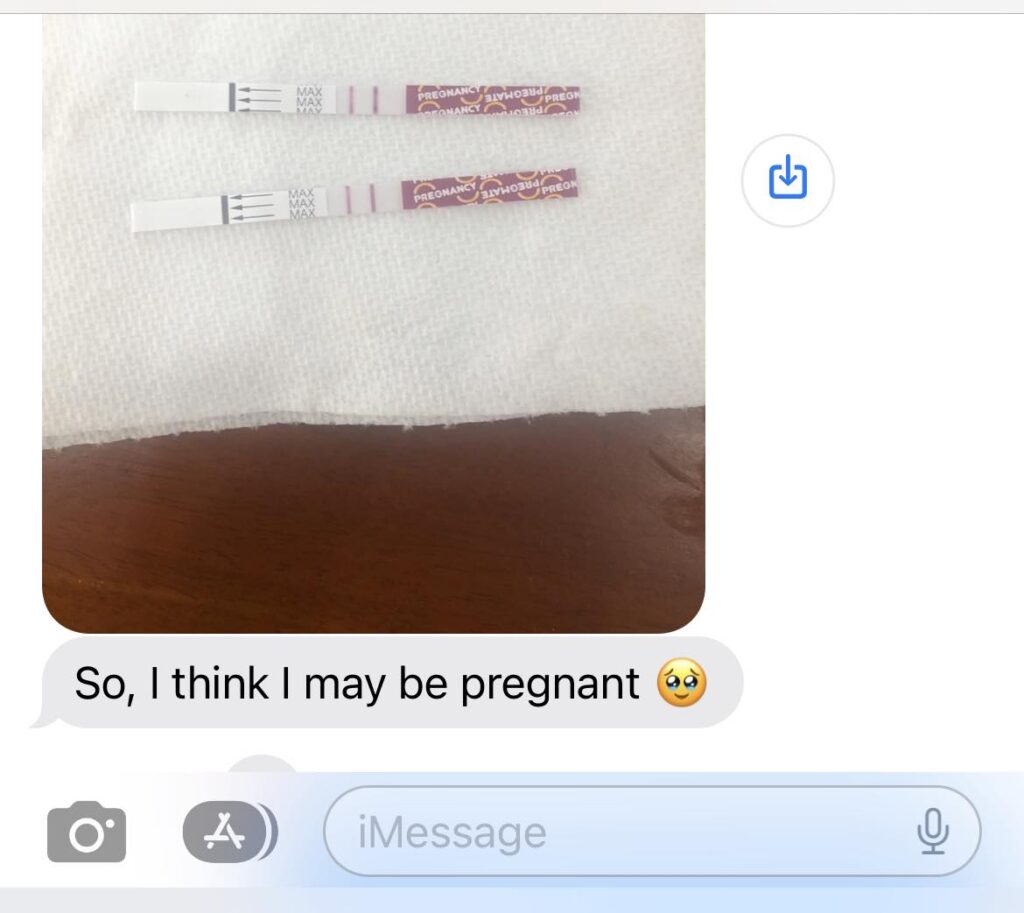Focus the iMessage text field
Screen dimensions: 1024x913
click(620, 831)
